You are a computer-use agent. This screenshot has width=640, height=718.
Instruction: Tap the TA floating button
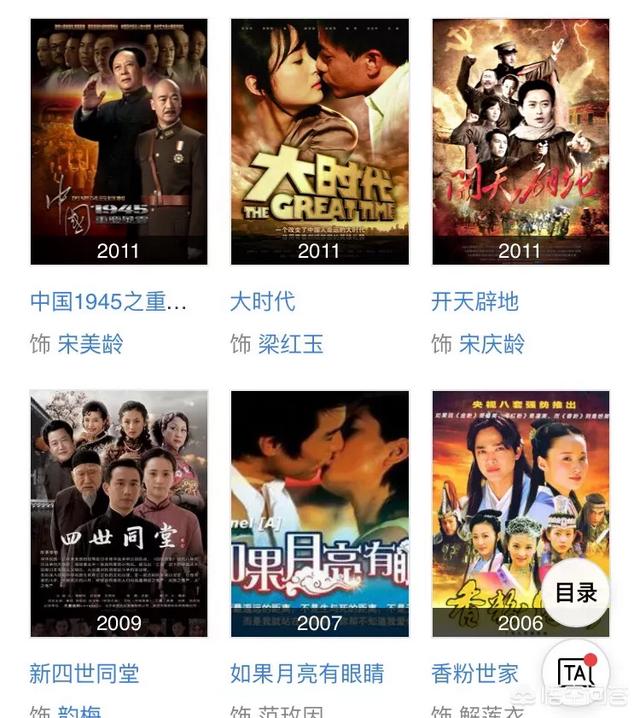pos(575,672)
